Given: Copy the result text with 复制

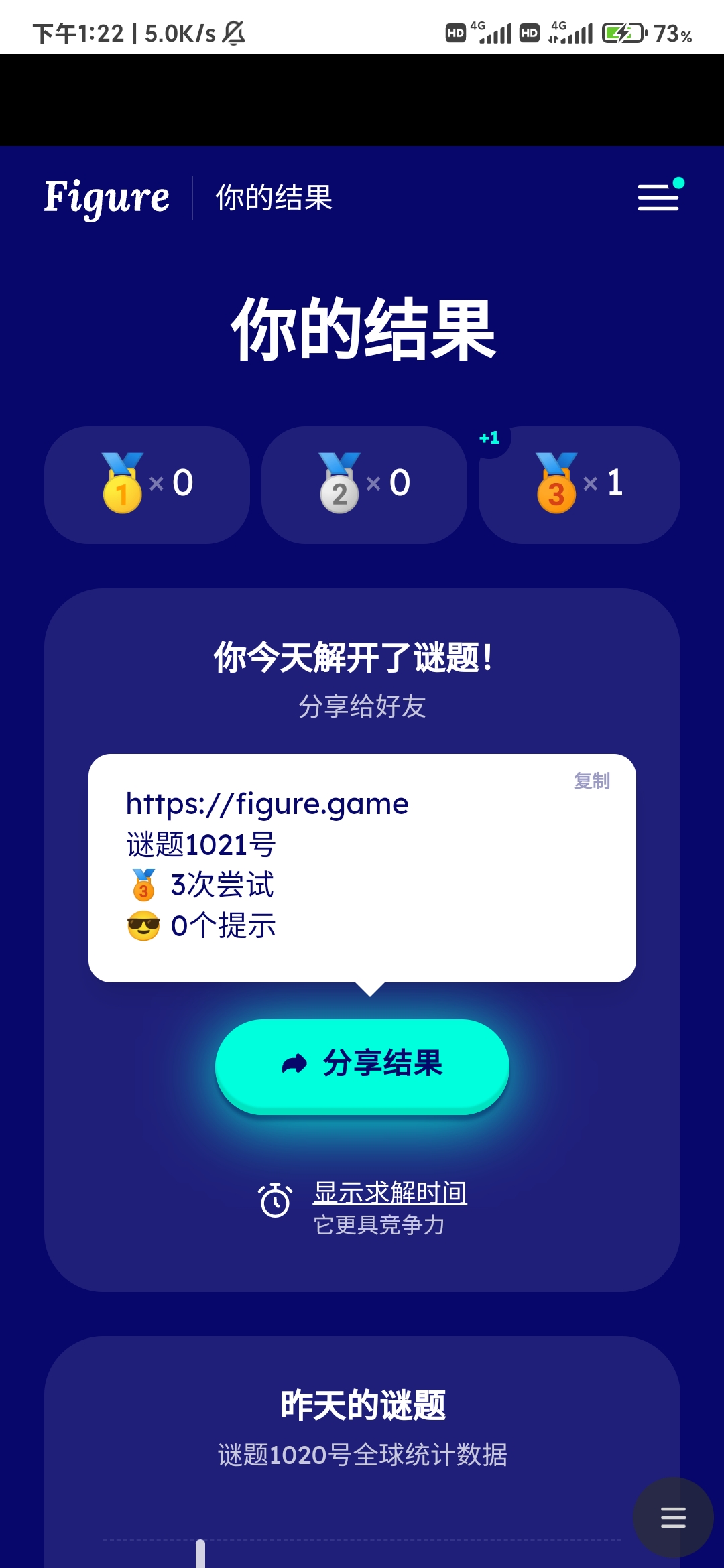Looking at the screenshot, I should [591, 781].
